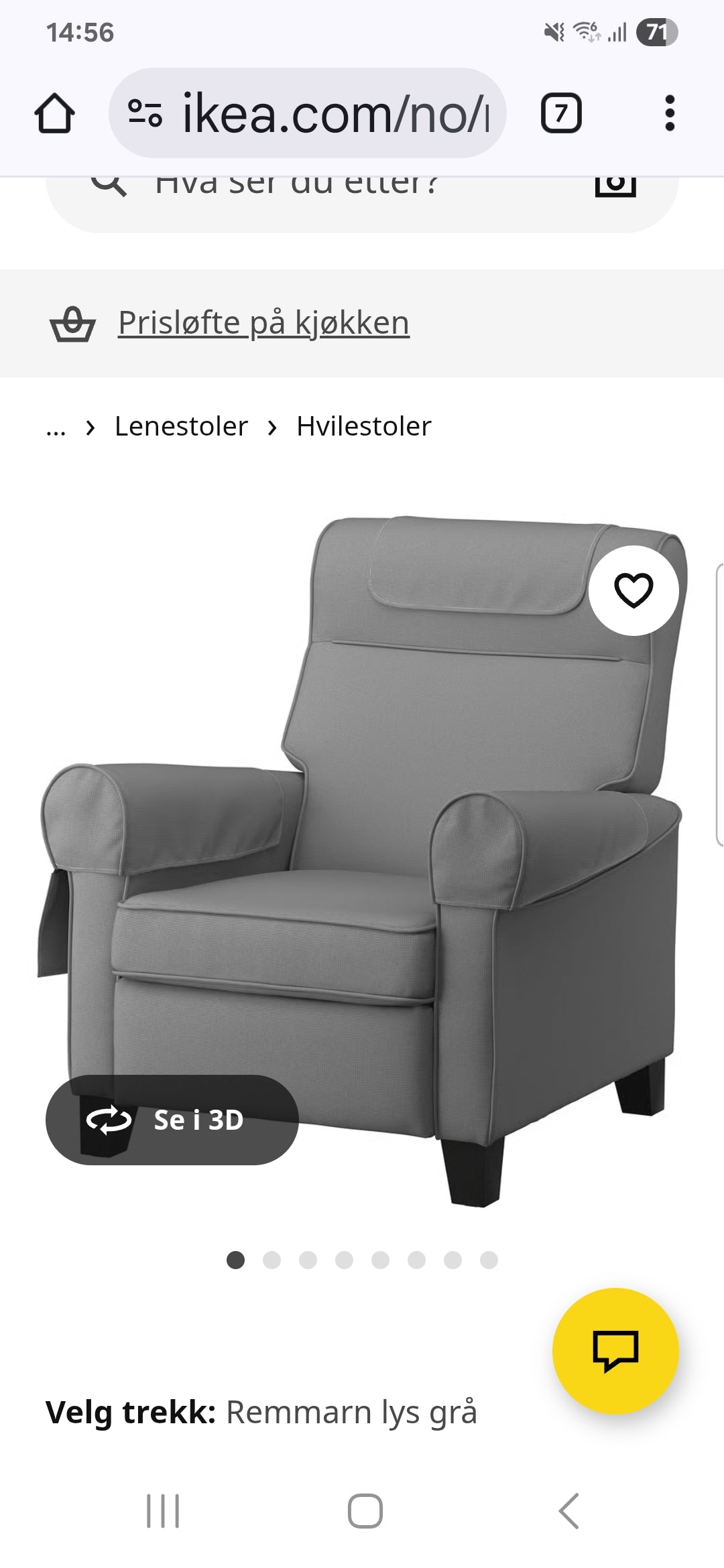The image size is (724, 1568).
Task: Open site permissions from the address bar icon
Action: pyautogui.click(x=144, y=114)
